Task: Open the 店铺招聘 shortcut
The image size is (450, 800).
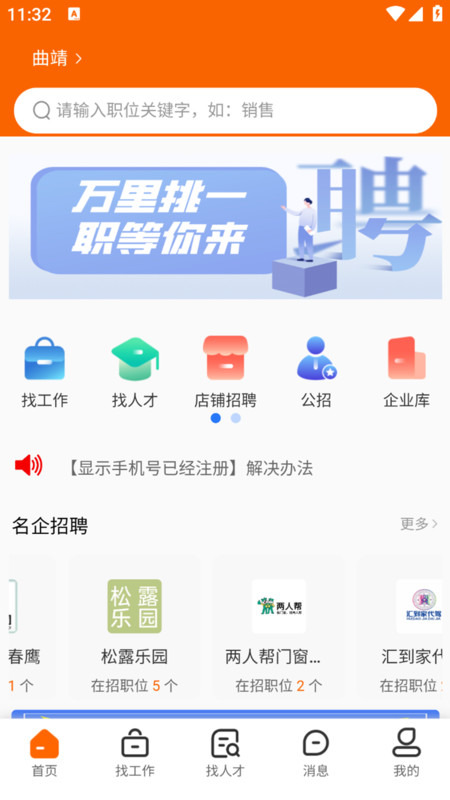Action: tap(225, 372)
